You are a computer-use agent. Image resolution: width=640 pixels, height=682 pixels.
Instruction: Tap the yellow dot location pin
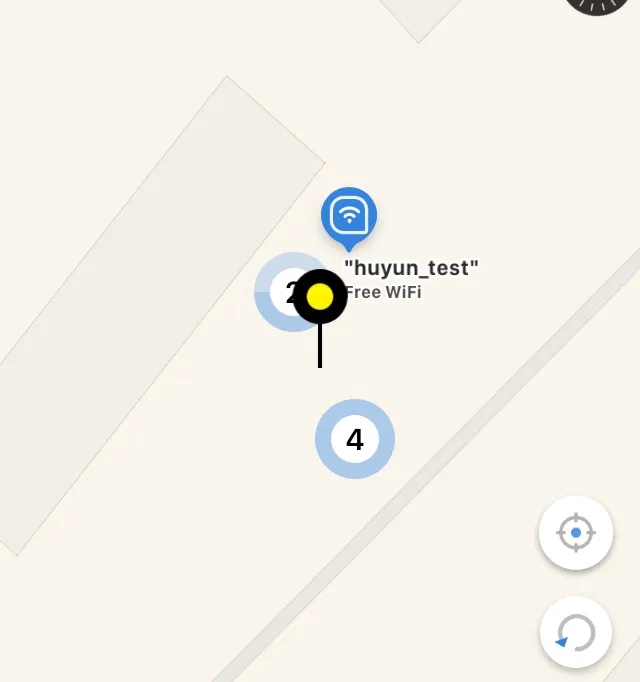click(320, 296)
